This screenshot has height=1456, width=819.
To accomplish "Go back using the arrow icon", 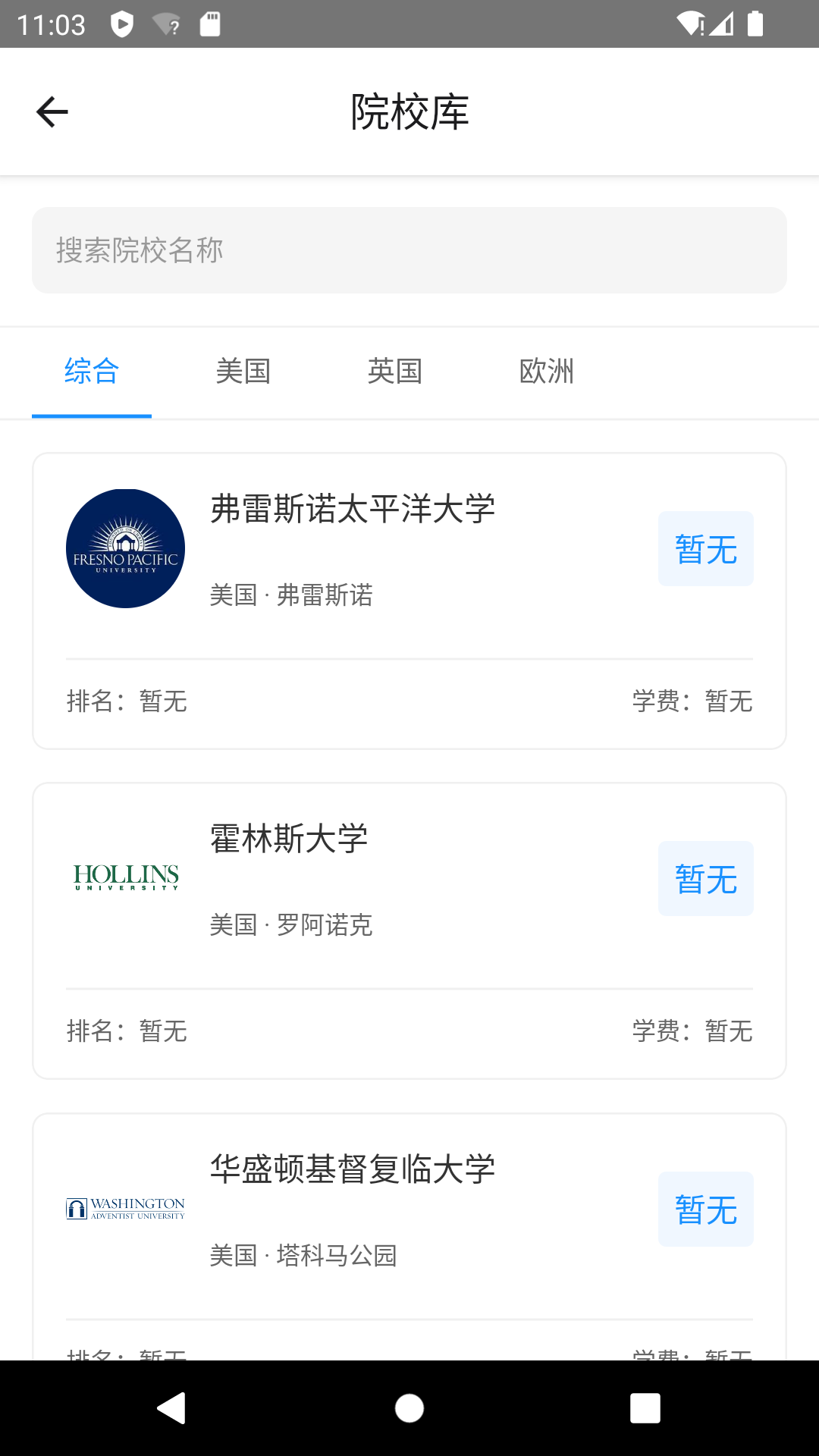I will pyautogui.click(x=52, y=112).
